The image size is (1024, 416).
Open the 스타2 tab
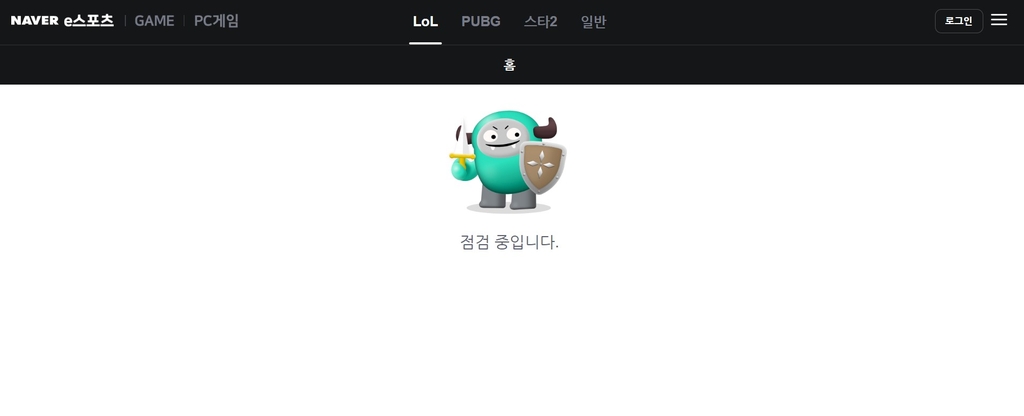[540, 21]
